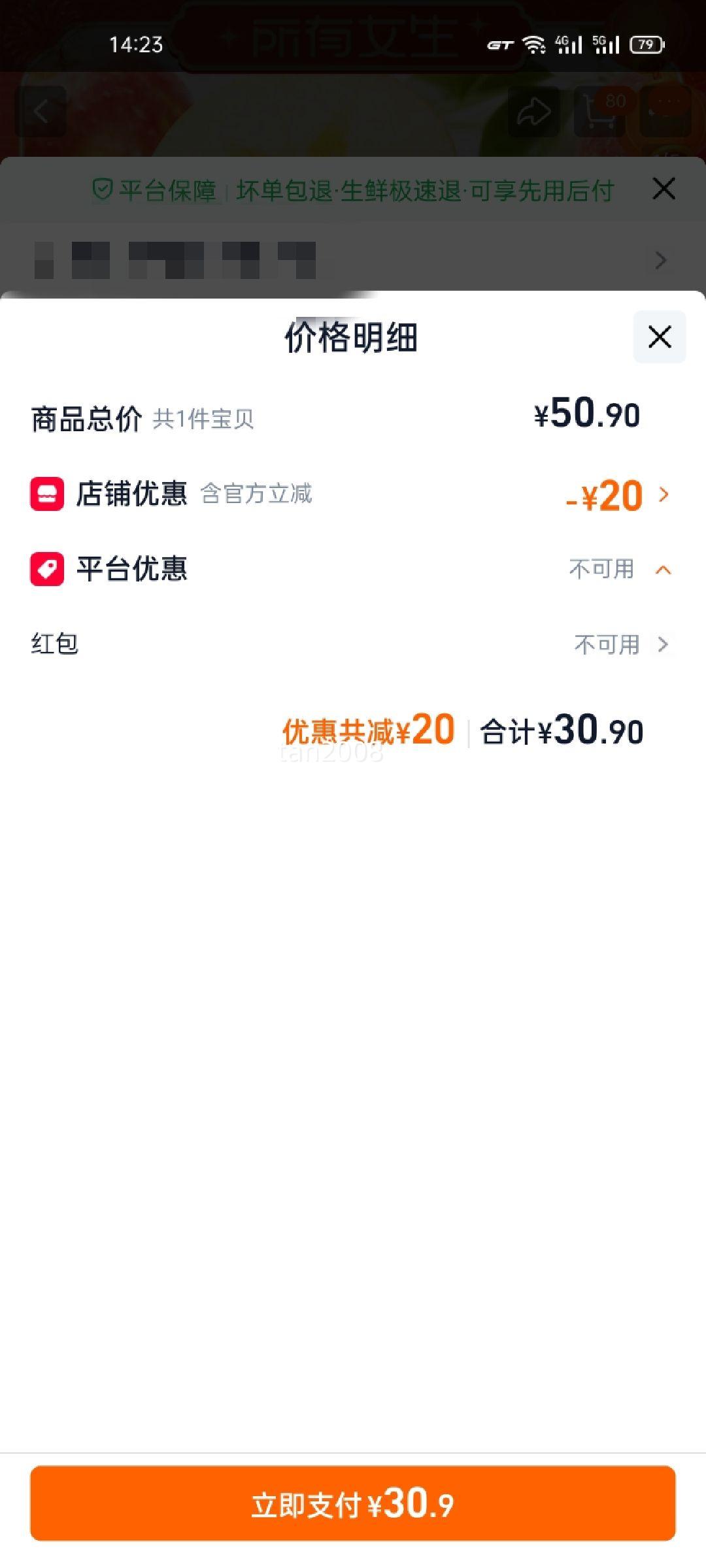Tap the 含官方立减 label text
The width and height of the screenshot is (706, 1568).
click(254, 495)
